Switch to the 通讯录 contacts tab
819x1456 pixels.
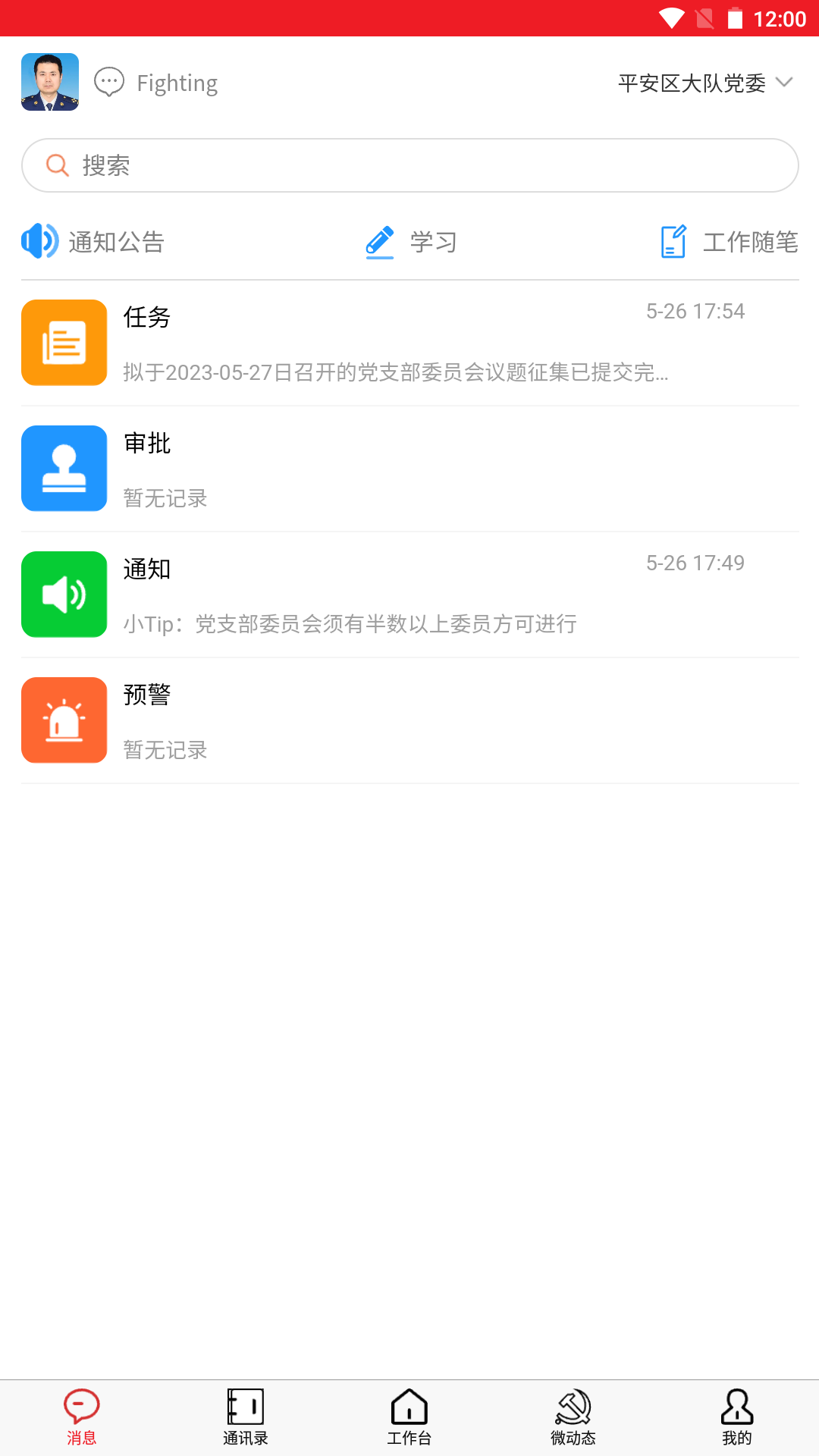point(246,1417)
